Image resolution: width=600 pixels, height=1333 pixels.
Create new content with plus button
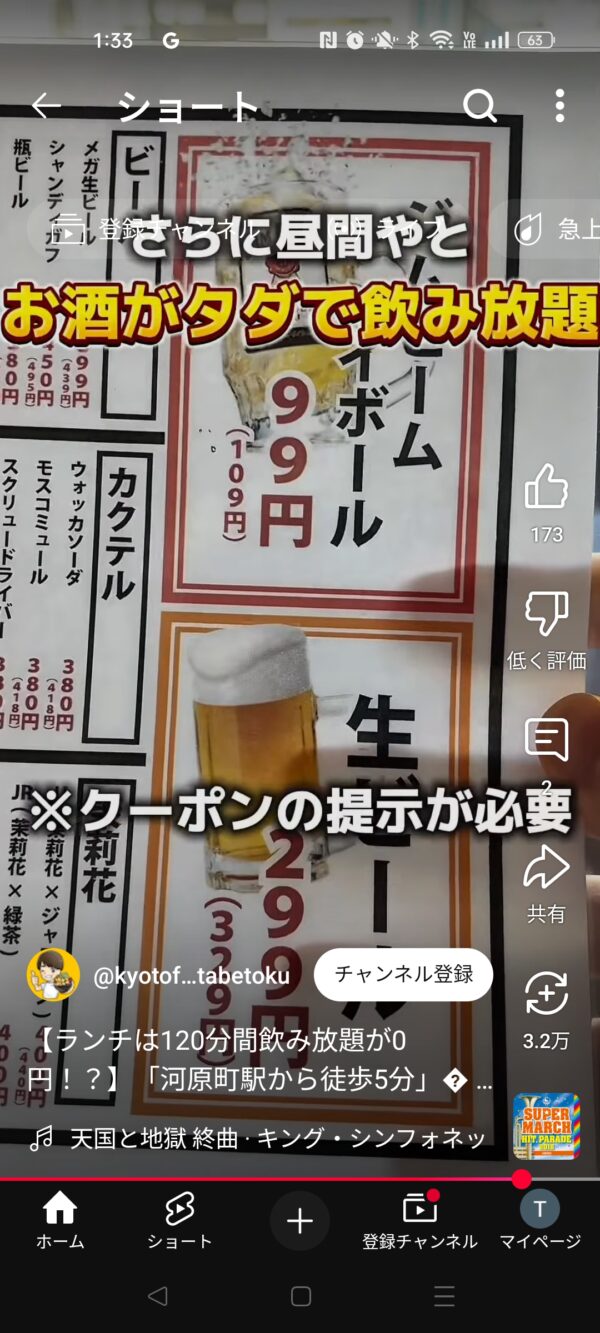coord(300,1221)
